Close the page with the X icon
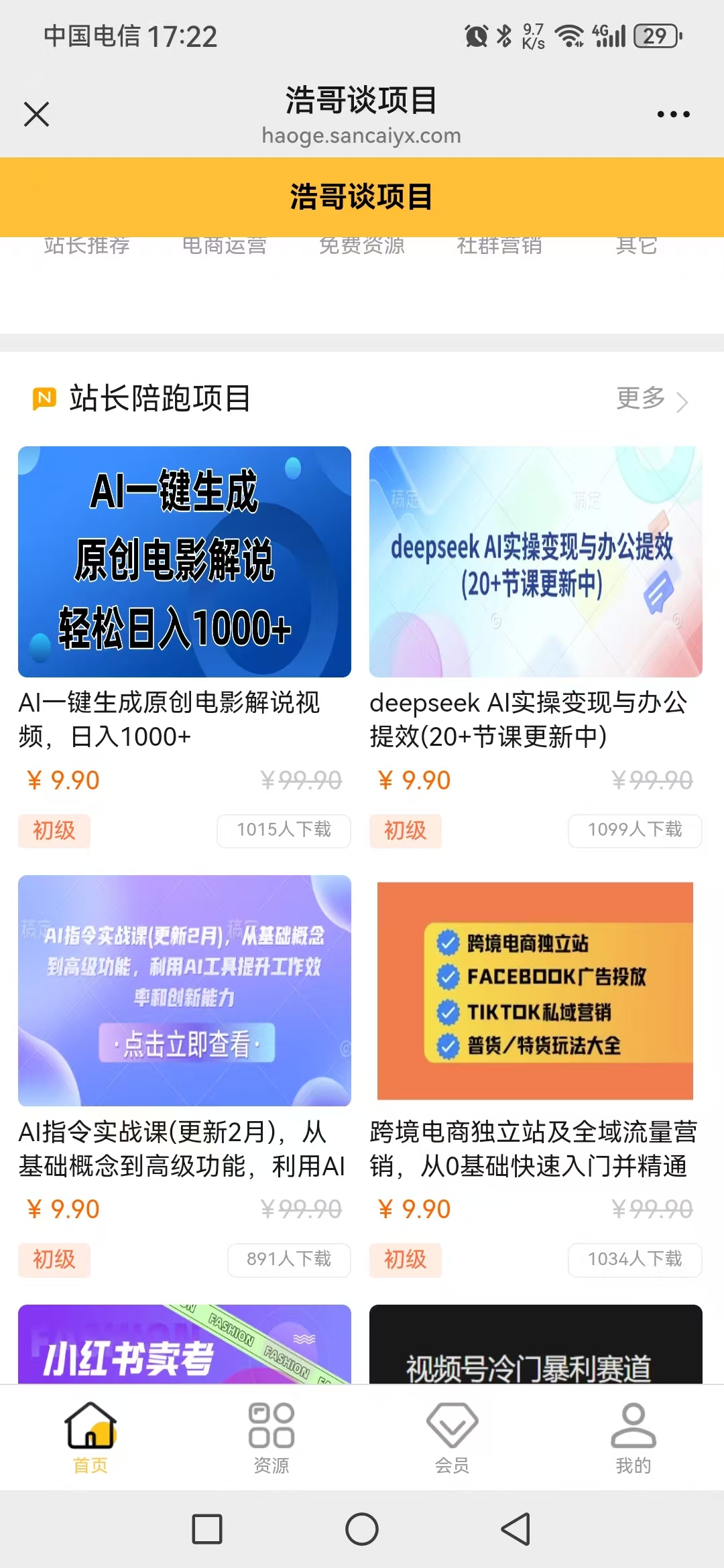The height and width of the screenshot is (1568, 724). [37, 114]
